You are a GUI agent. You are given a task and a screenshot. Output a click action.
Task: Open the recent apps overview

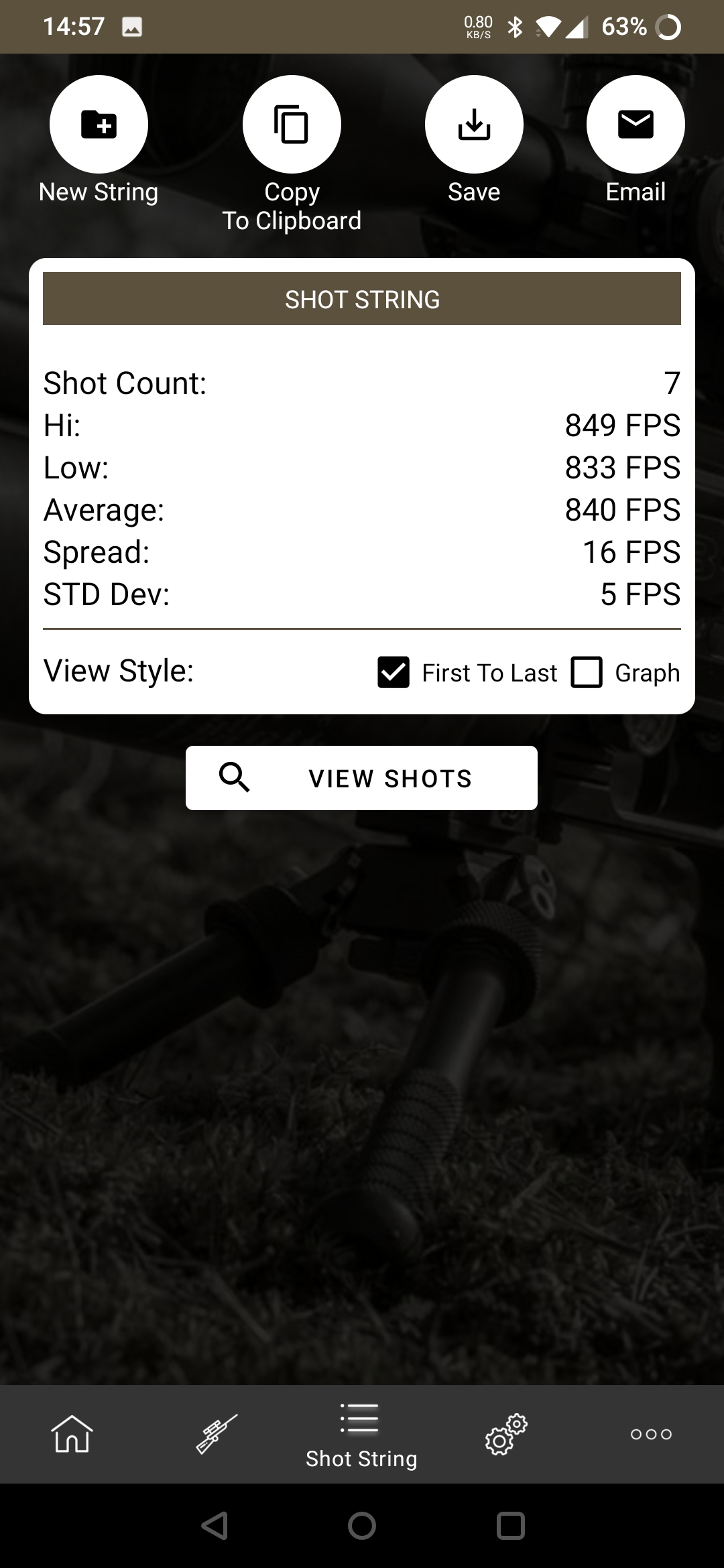(510, 1526)
